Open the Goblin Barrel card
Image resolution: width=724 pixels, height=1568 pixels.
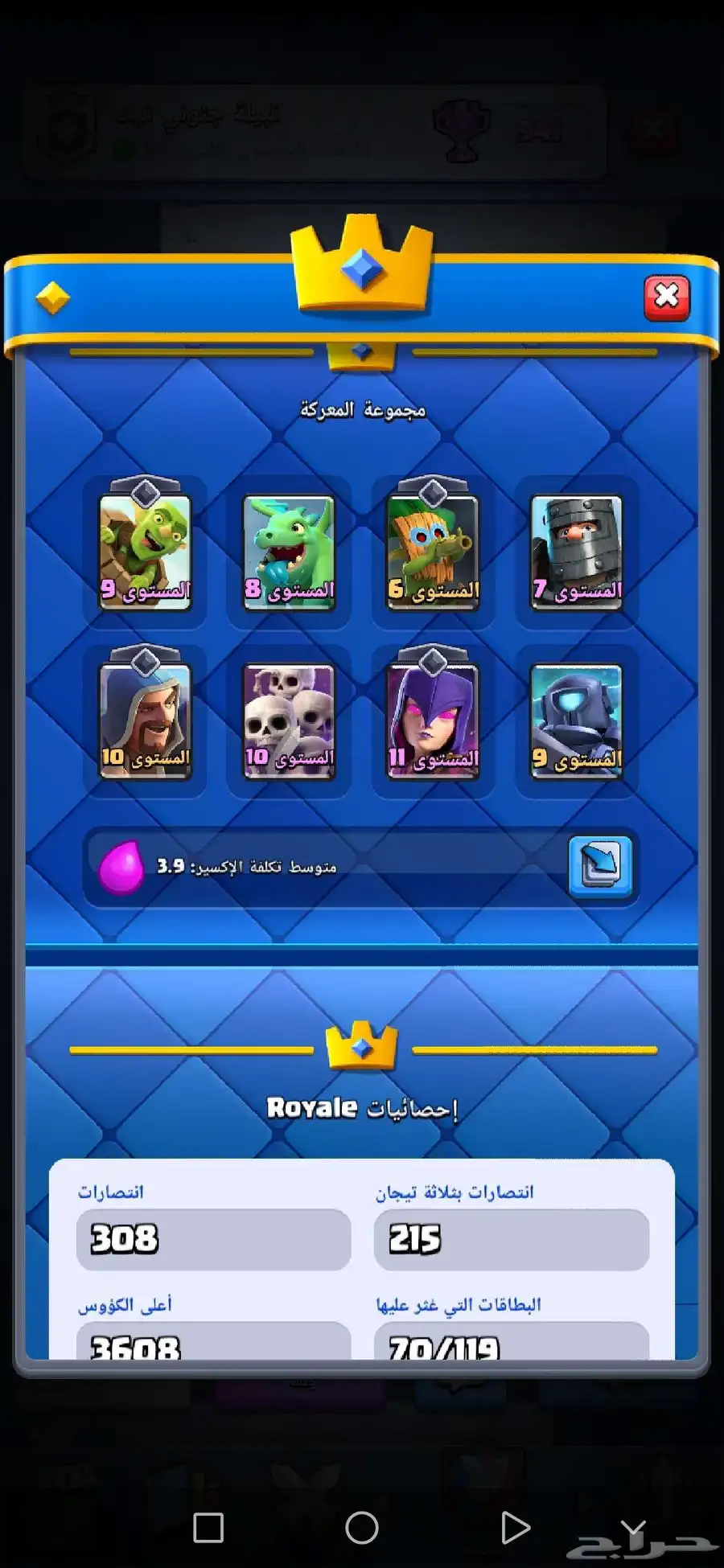point(145,552)
